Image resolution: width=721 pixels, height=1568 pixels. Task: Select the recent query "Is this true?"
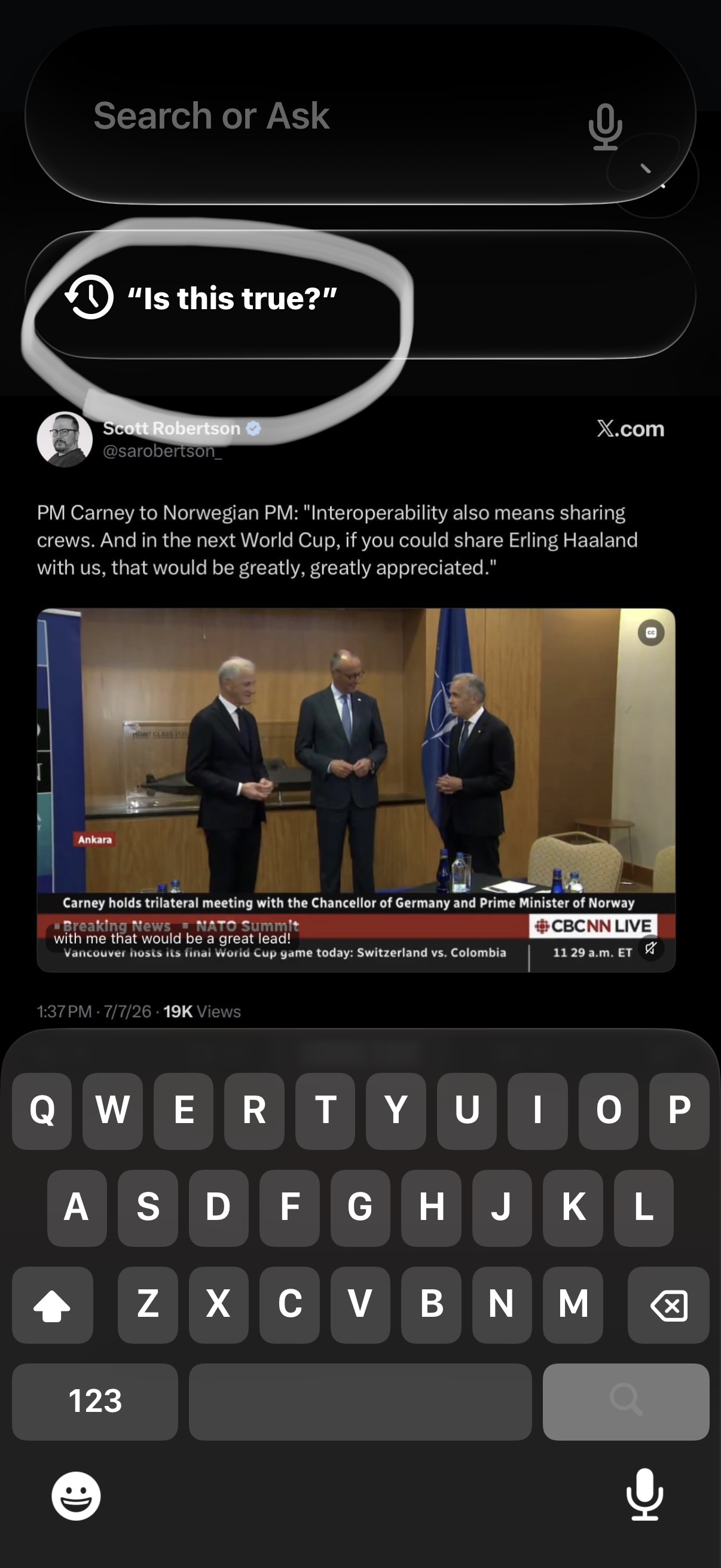pyautogui.click(x=360, y=295)
